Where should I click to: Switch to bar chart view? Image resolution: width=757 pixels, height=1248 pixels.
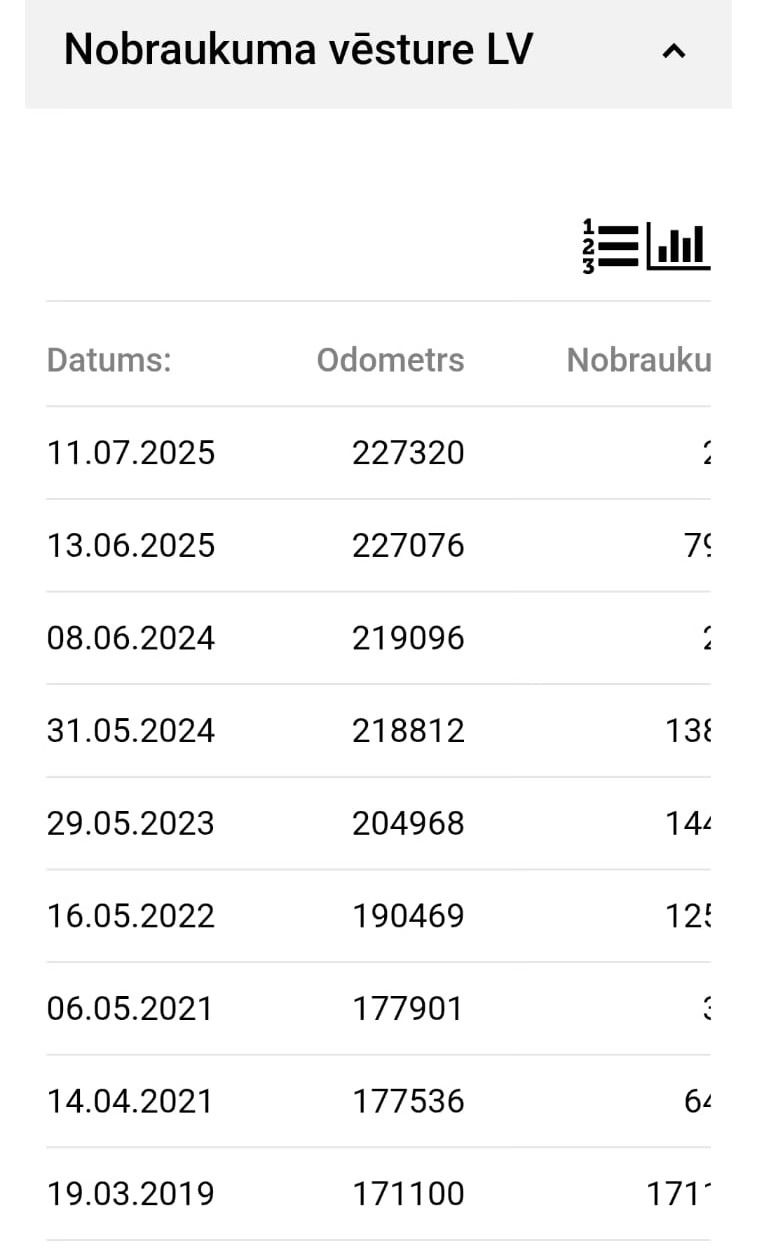[x=679, y=245]
